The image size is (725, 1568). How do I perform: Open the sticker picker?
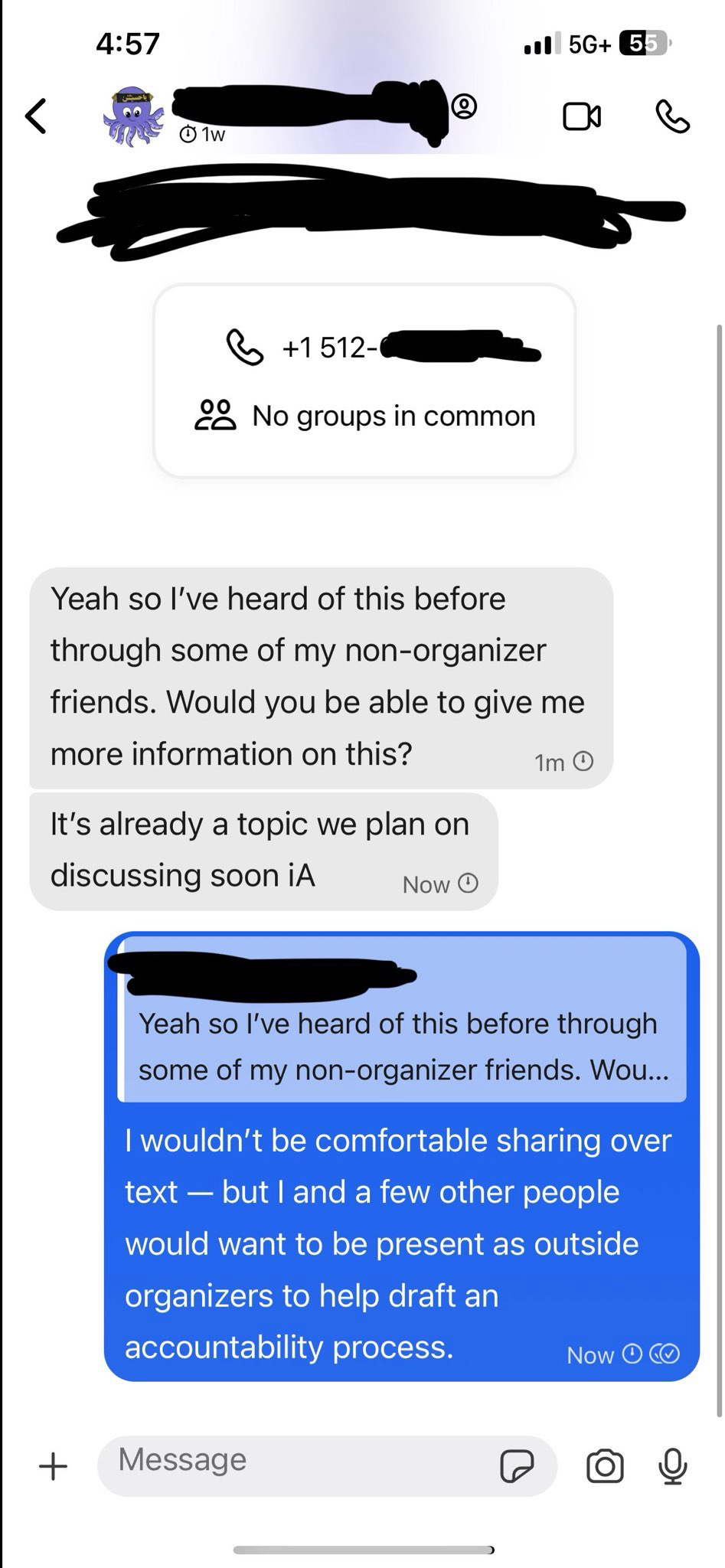point(516,1466)
